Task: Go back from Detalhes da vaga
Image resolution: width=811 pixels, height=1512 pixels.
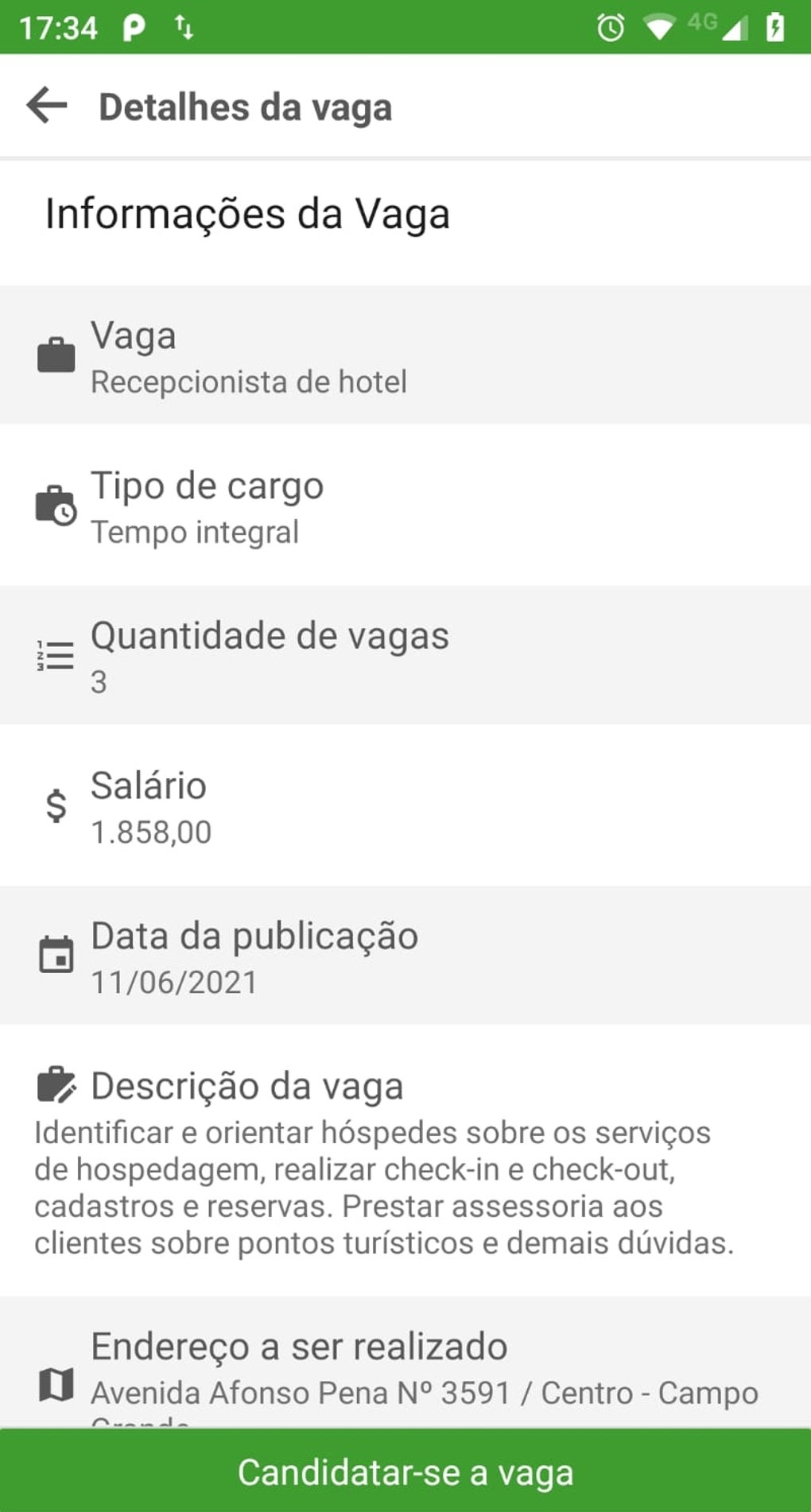Action: click(x=47, y=107)
